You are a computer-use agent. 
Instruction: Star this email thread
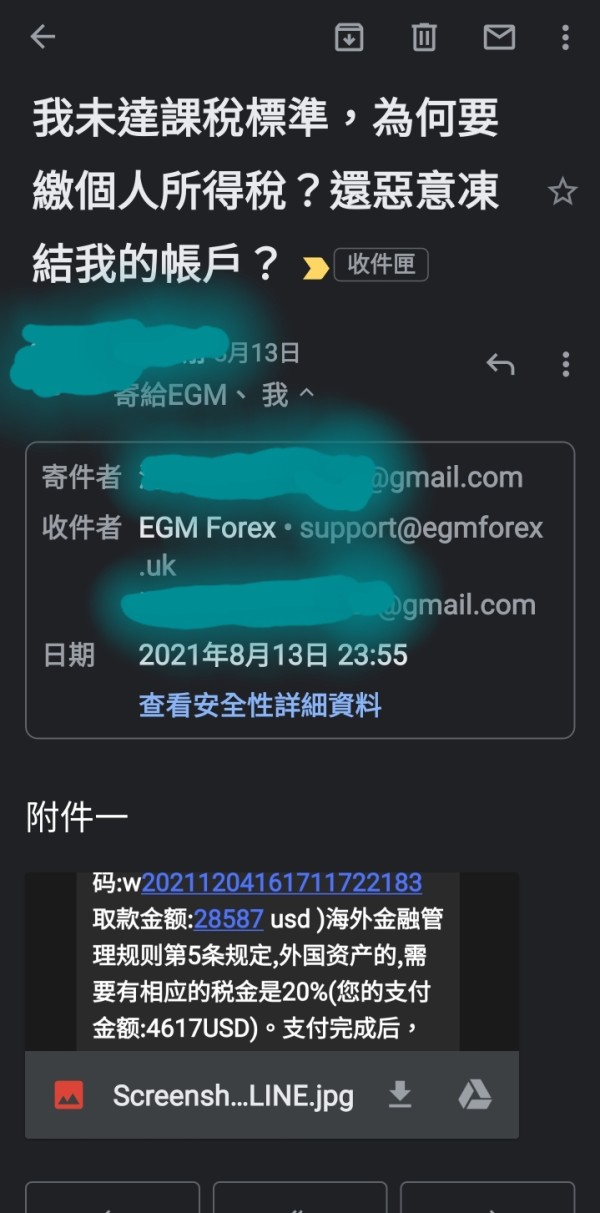(x=563, y=192)
